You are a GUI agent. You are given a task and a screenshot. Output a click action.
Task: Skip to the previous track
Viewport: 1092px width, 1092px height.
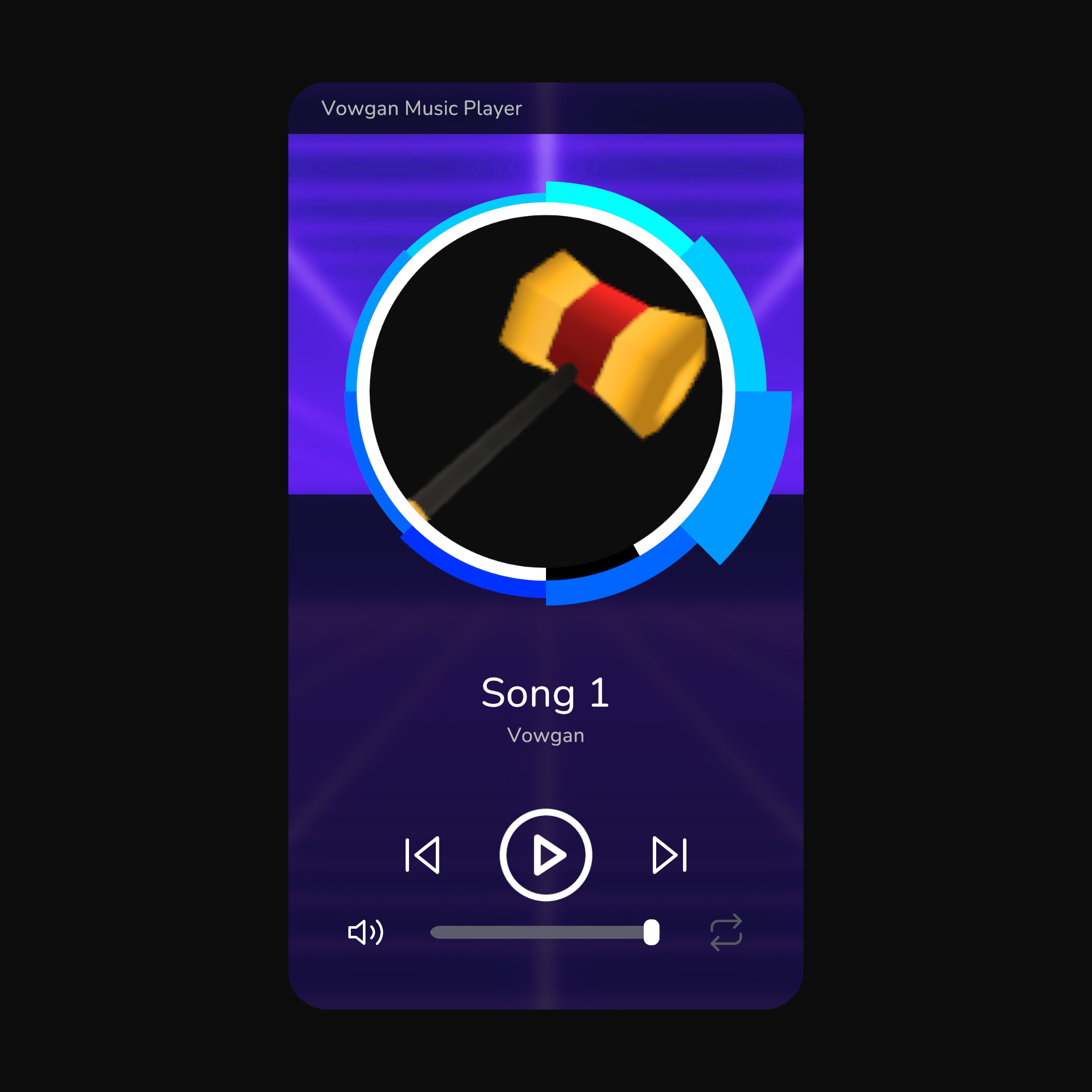pyautogui.click(x=423, y=854)
